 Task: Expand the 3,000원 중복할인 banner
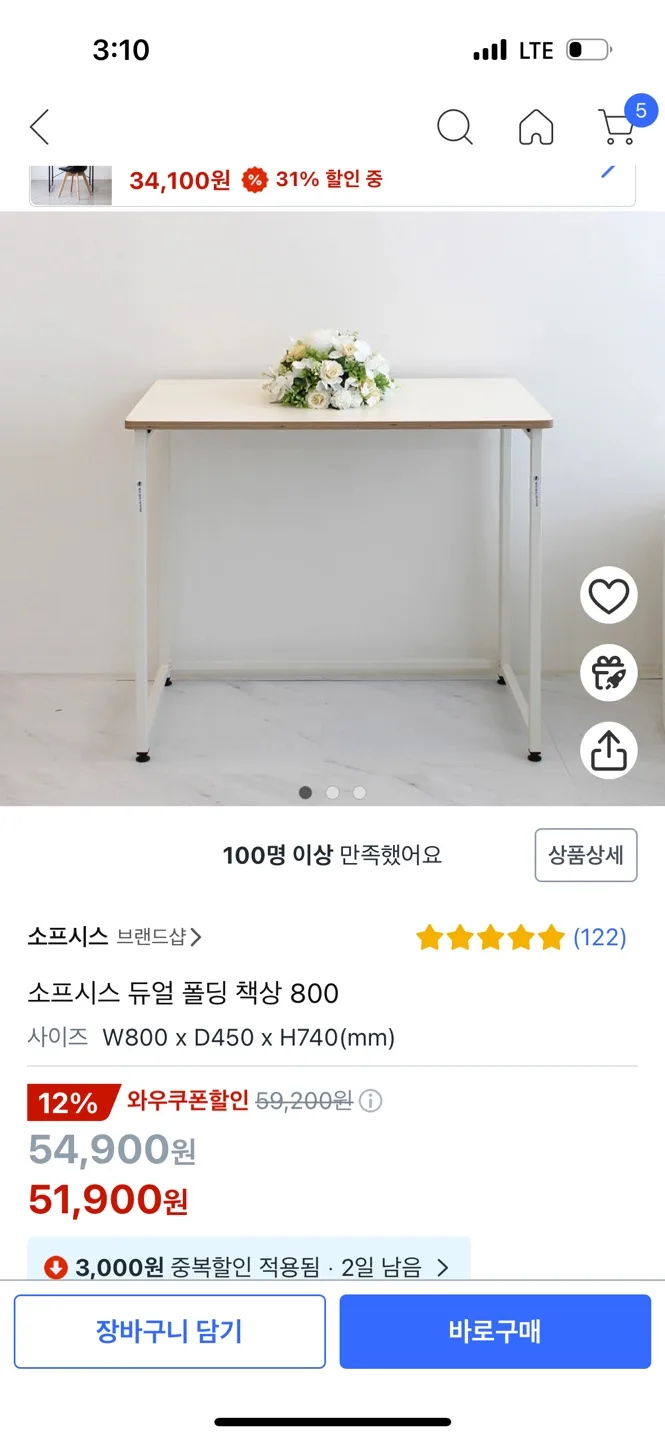[x=248, y=1267]
